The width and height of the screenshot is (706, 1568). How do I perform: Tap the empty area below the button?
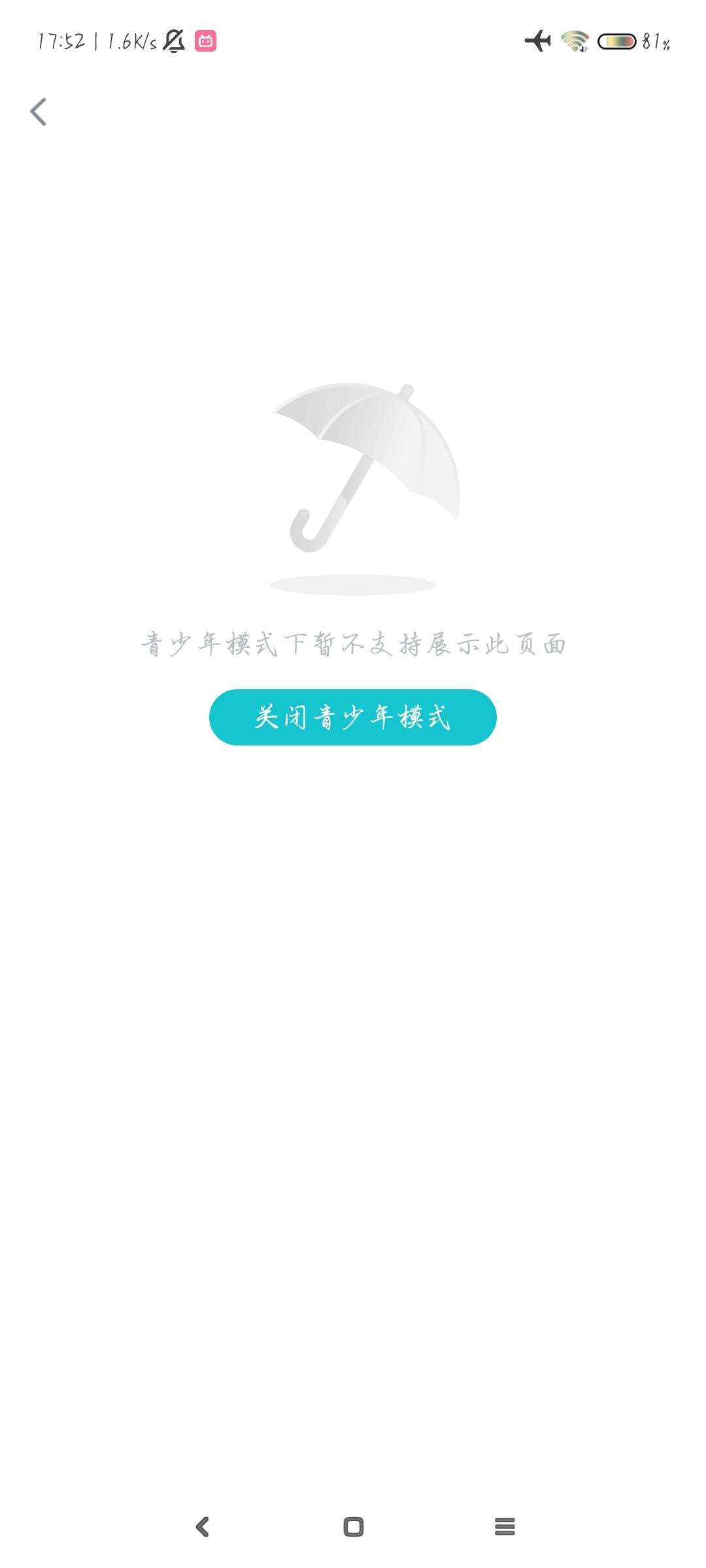point(353,1045)
